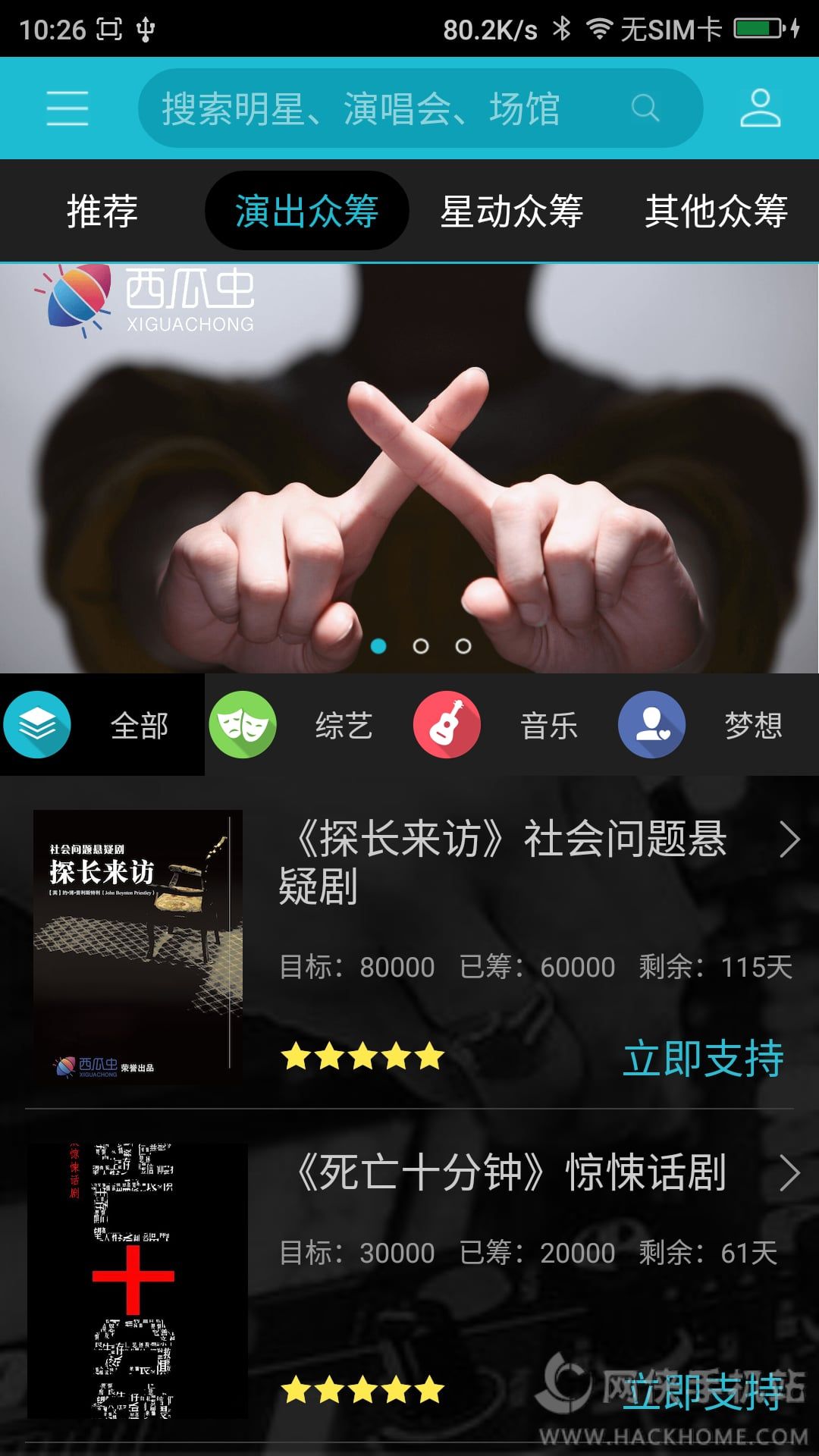
Task: Filter by the 梦想 category
Action: [716, 726]
